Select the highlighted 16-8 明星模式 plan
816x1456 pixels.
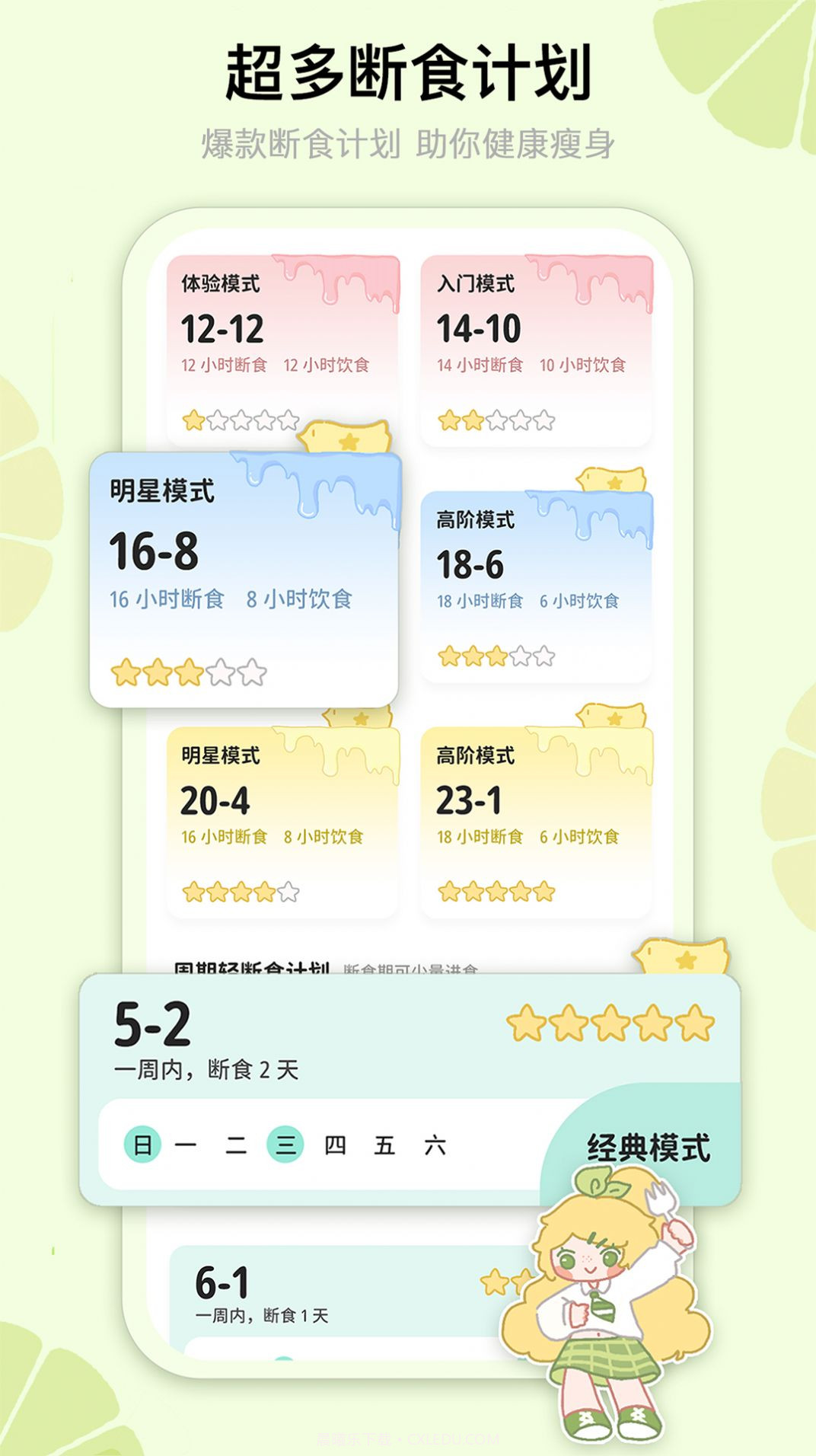click(244, 579)
